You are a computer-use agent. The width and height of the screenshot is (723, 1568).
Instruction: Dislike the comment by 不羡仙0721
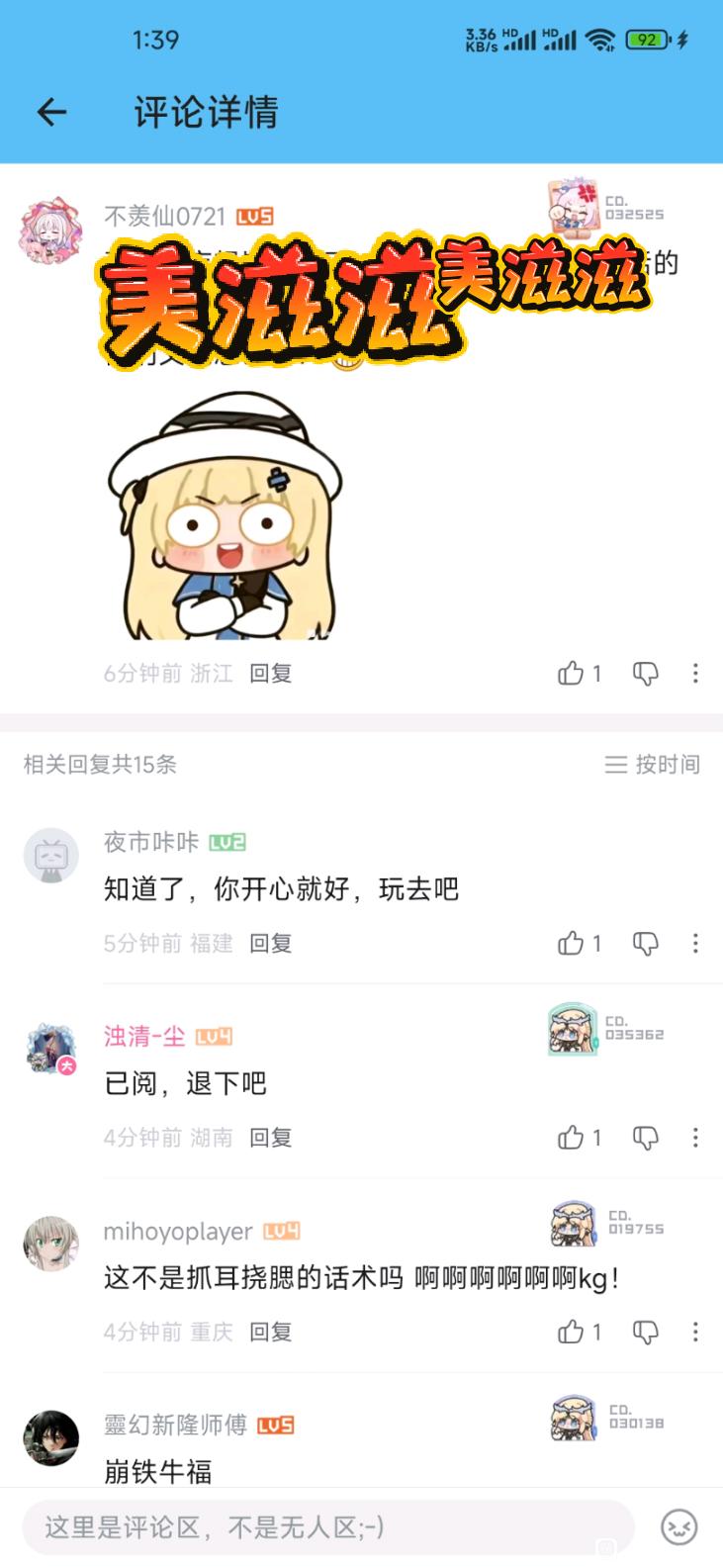pos(645,674)
